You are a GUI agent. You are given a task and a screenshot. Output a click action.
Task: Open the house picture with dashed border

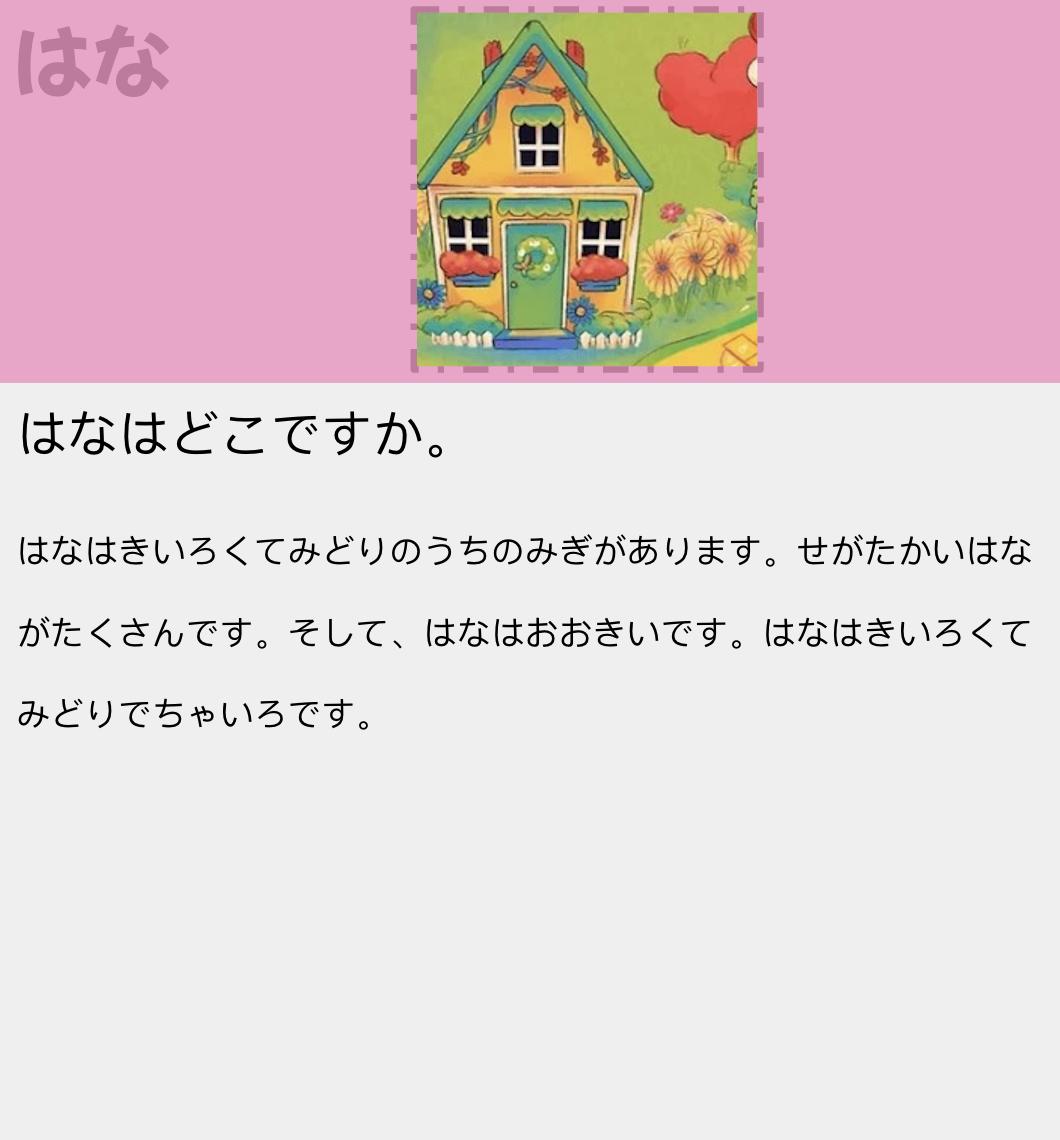click(x=587, y=190)
